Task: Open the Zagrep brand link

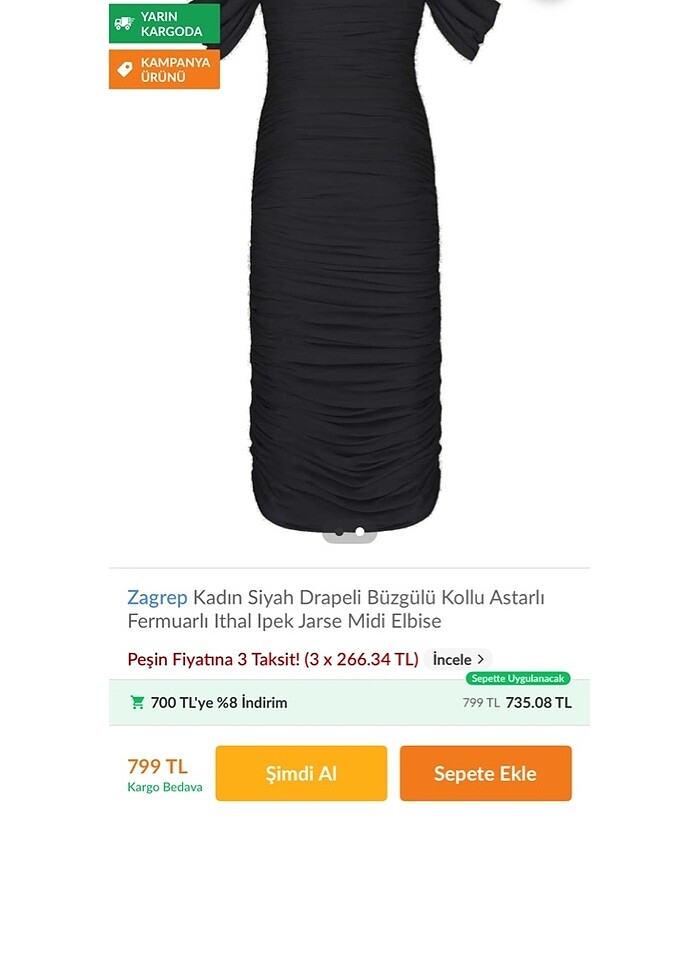Action: [157, 597]
